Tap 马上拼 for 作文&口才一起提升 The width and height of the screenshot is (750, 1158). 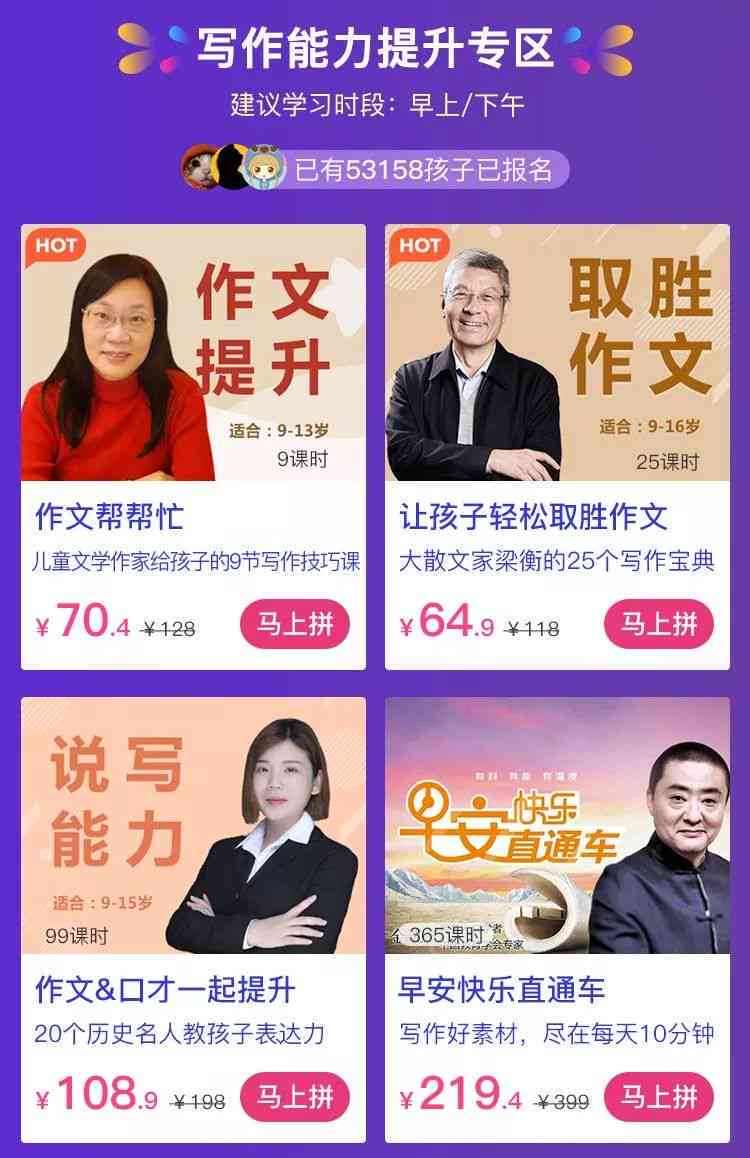click(295, 1097)
